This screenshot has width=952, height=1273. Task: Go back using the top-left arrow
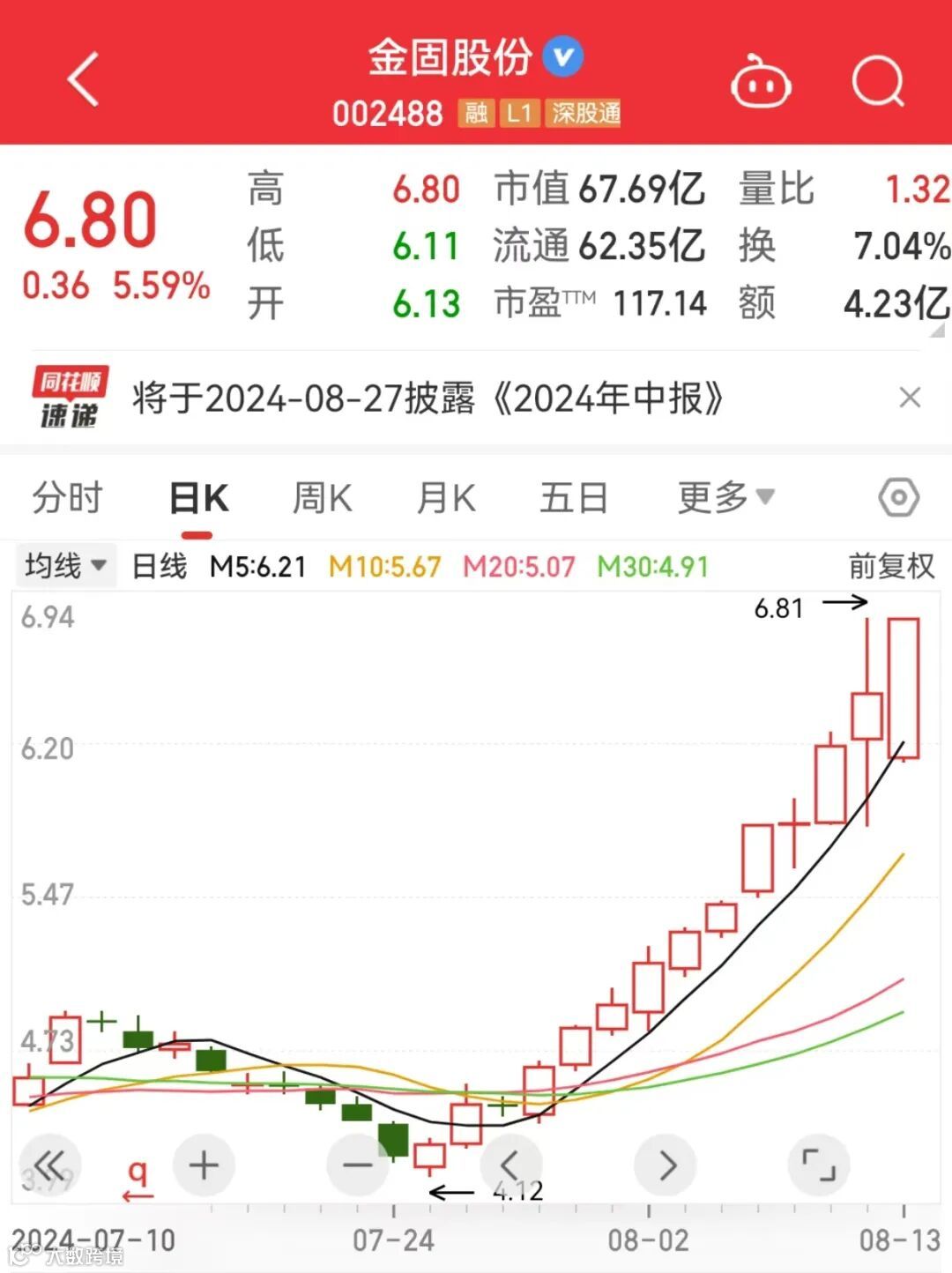tap(84, 80)
